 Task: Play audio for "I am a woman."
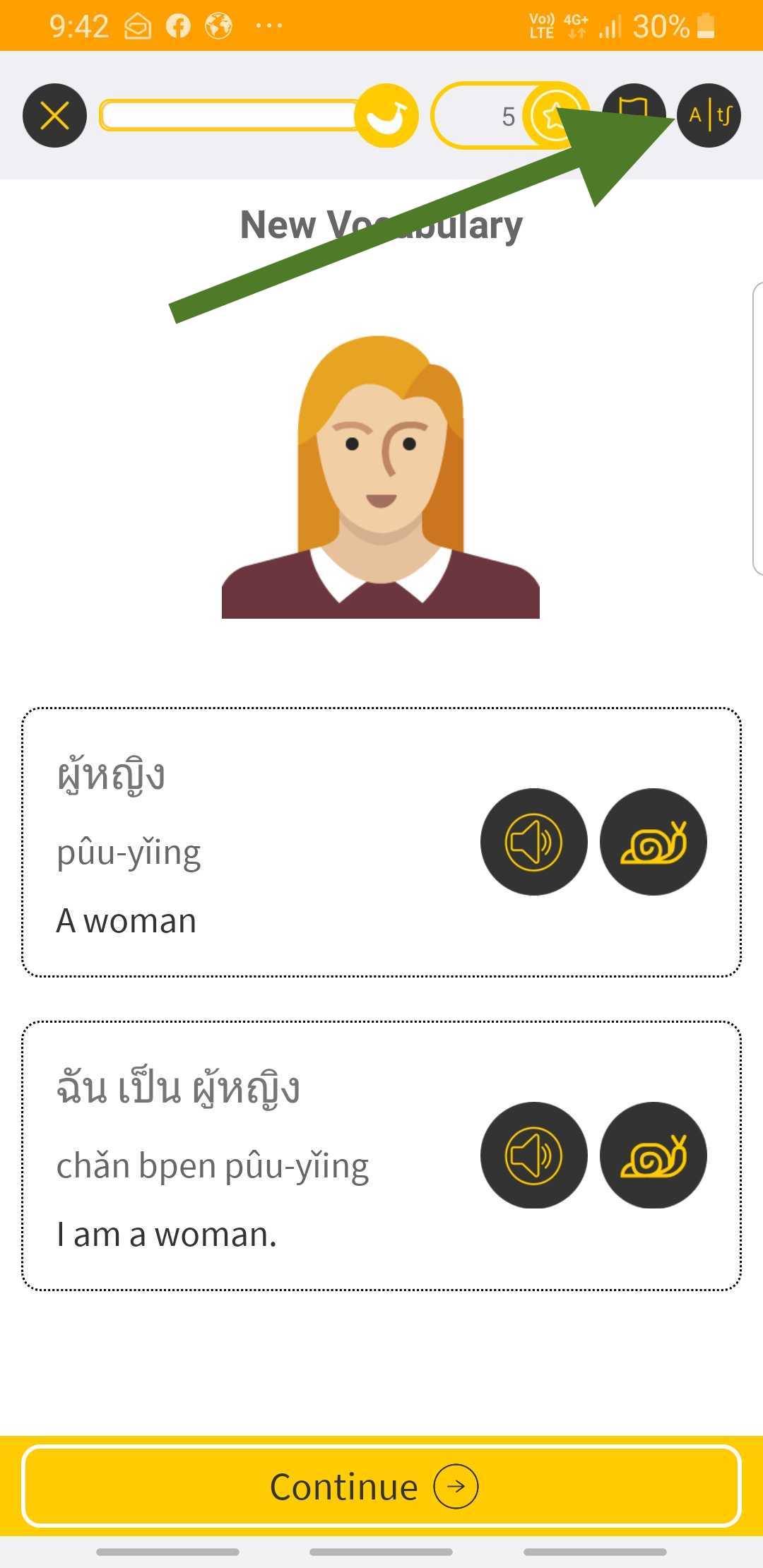[x=533, y=1156]
